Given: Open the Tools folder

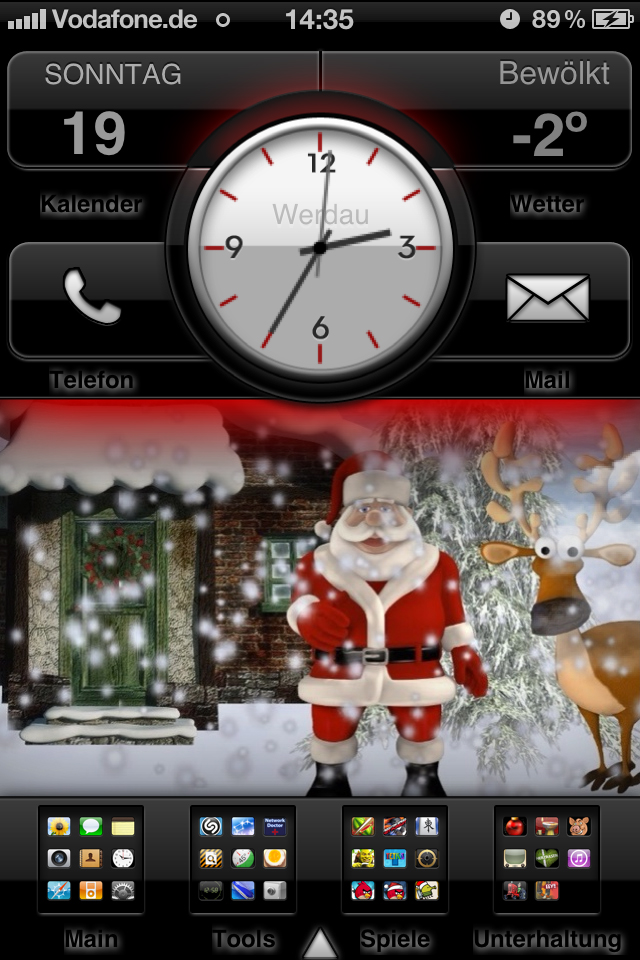Looking at the screenshot, I should tap(243, 859).
